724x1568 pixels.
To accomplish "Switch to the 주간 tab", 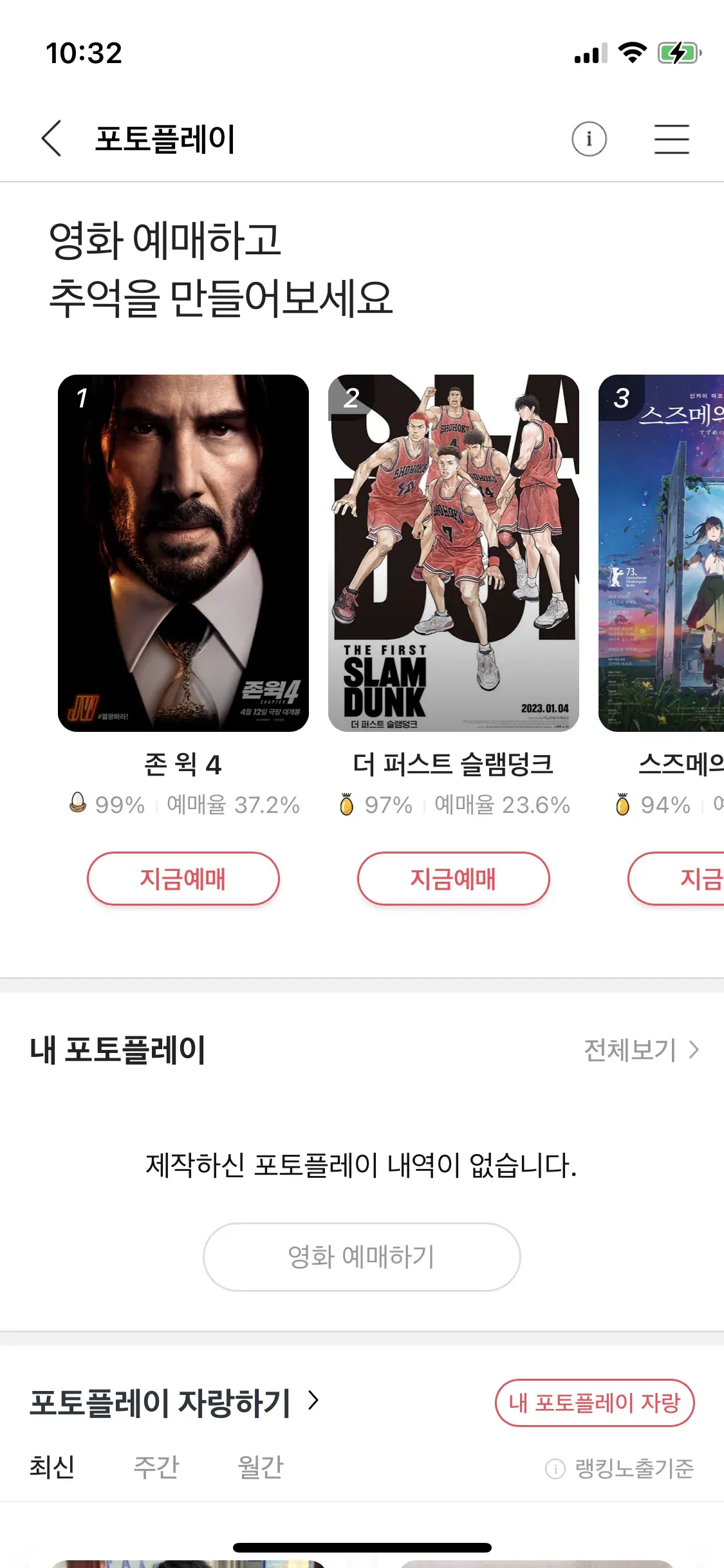I will 156,1468.
